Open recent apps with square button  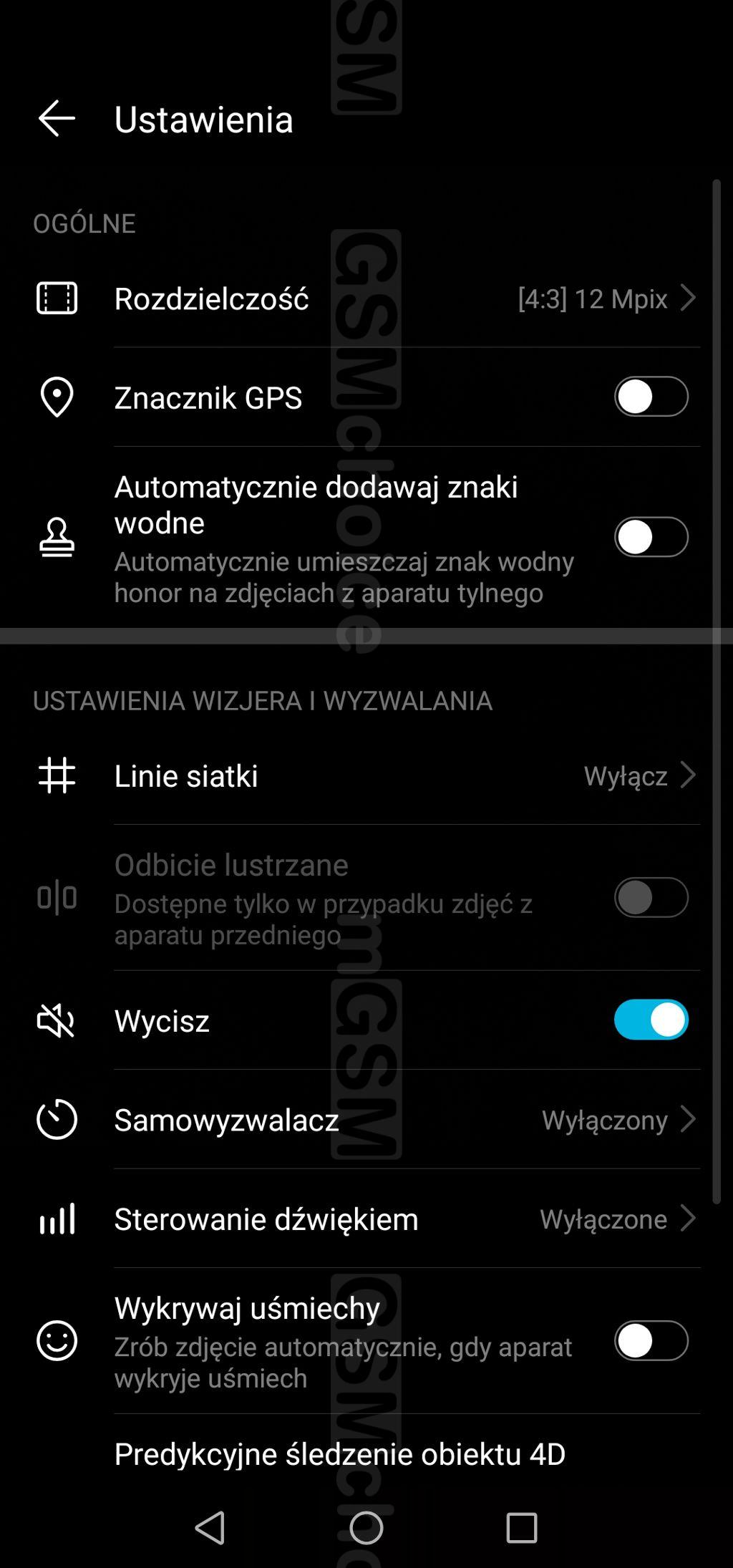tap(522, 1528)
